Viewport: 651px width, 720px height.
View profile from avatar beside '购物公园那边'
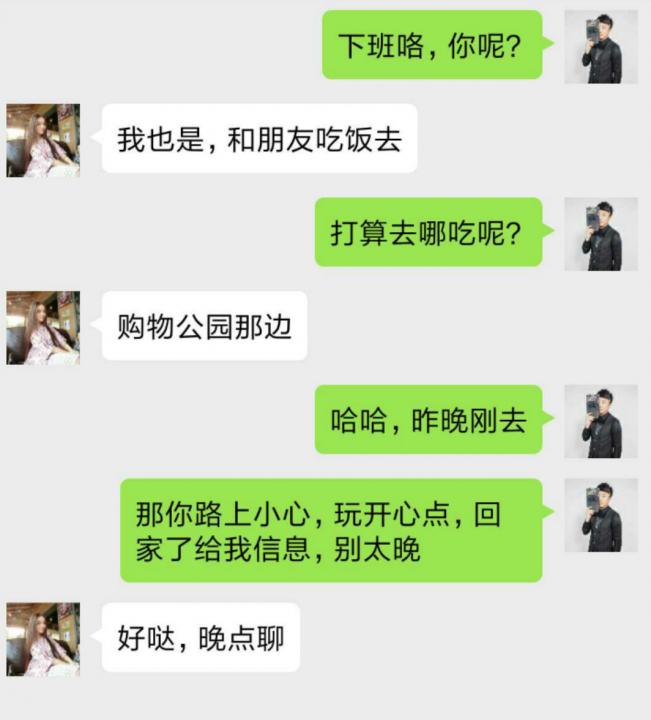tap(43, 328)
